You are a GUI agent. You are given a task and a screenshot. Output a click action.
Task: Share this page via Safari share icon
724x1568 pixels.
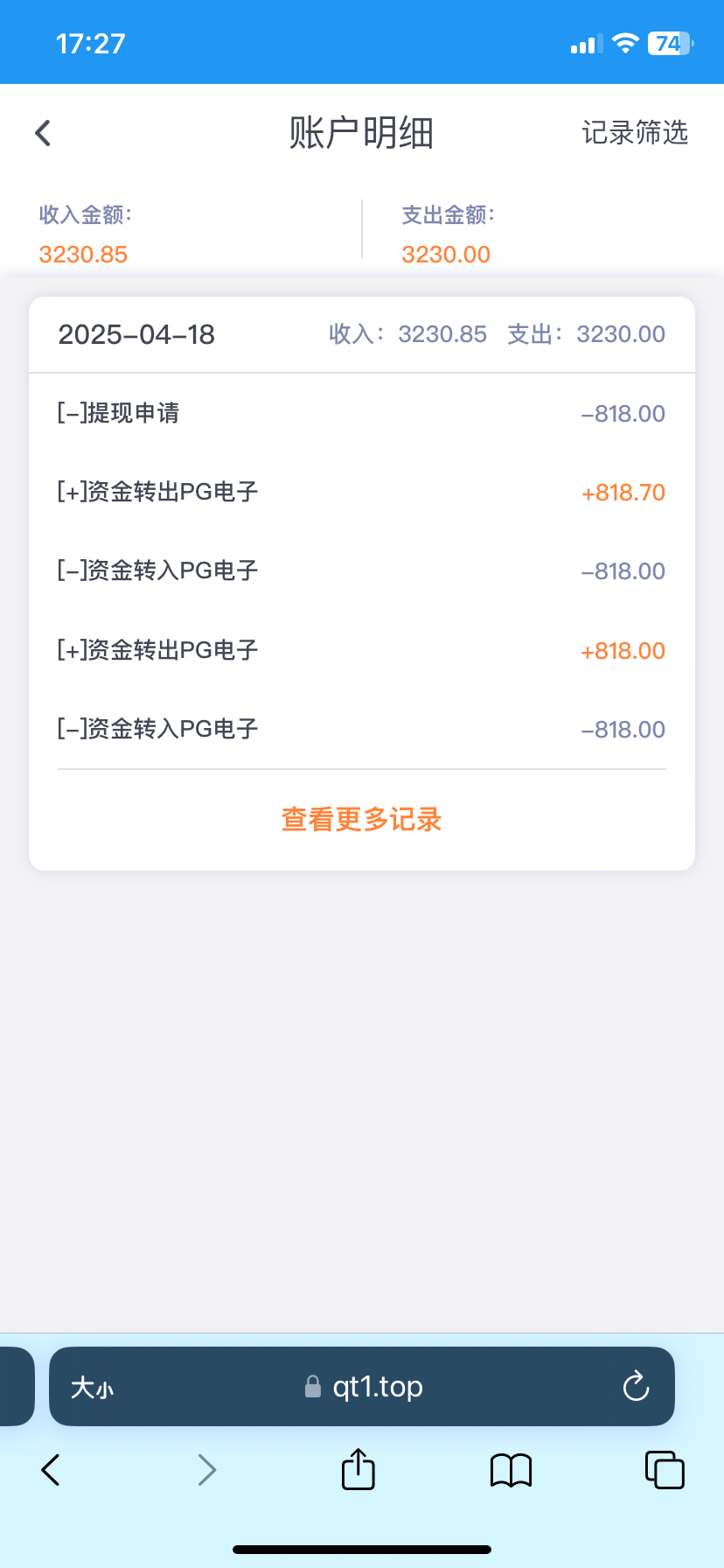pos(358,1469)
